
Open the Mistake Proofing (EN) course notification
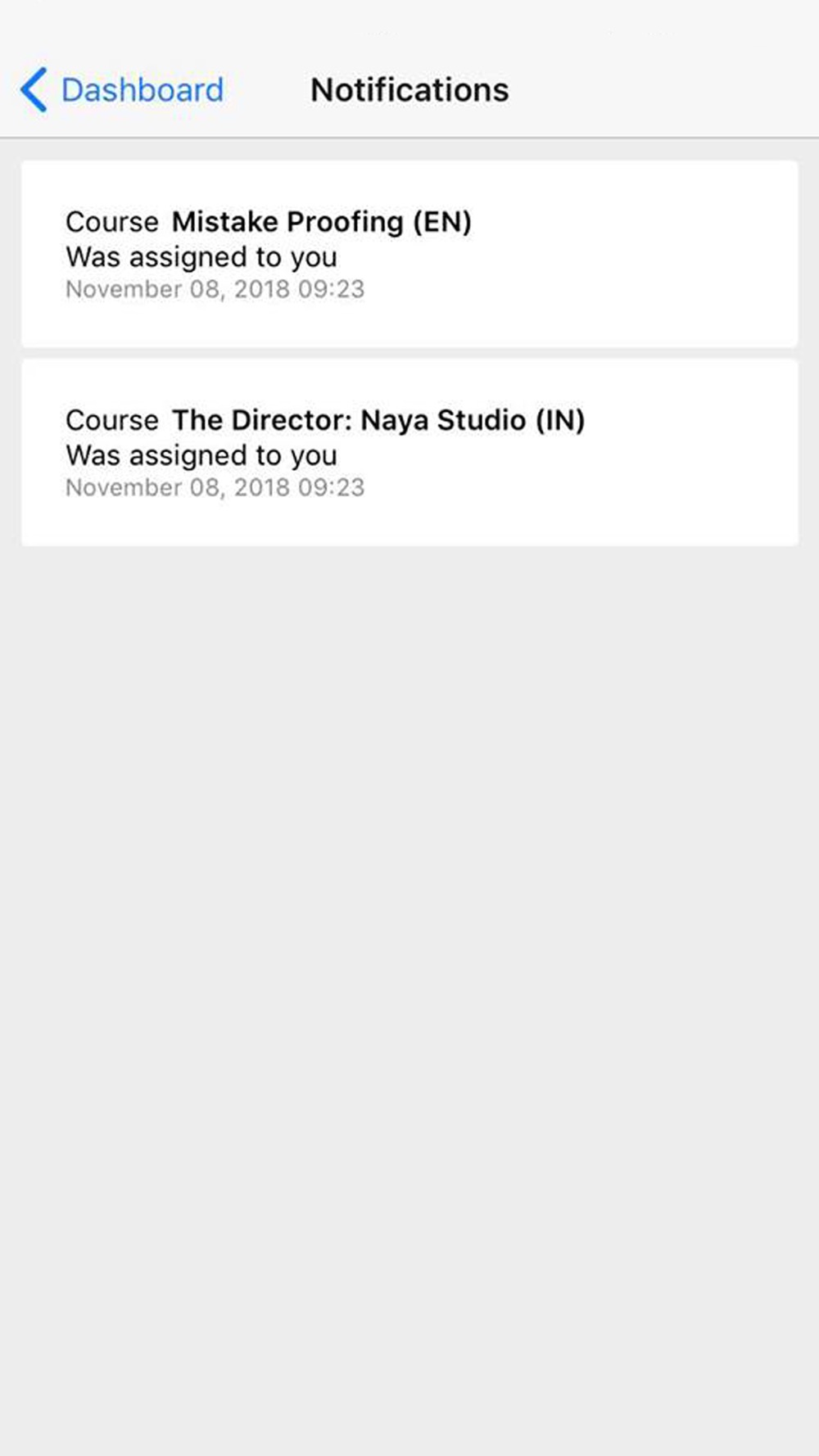(x=409, y=254)
